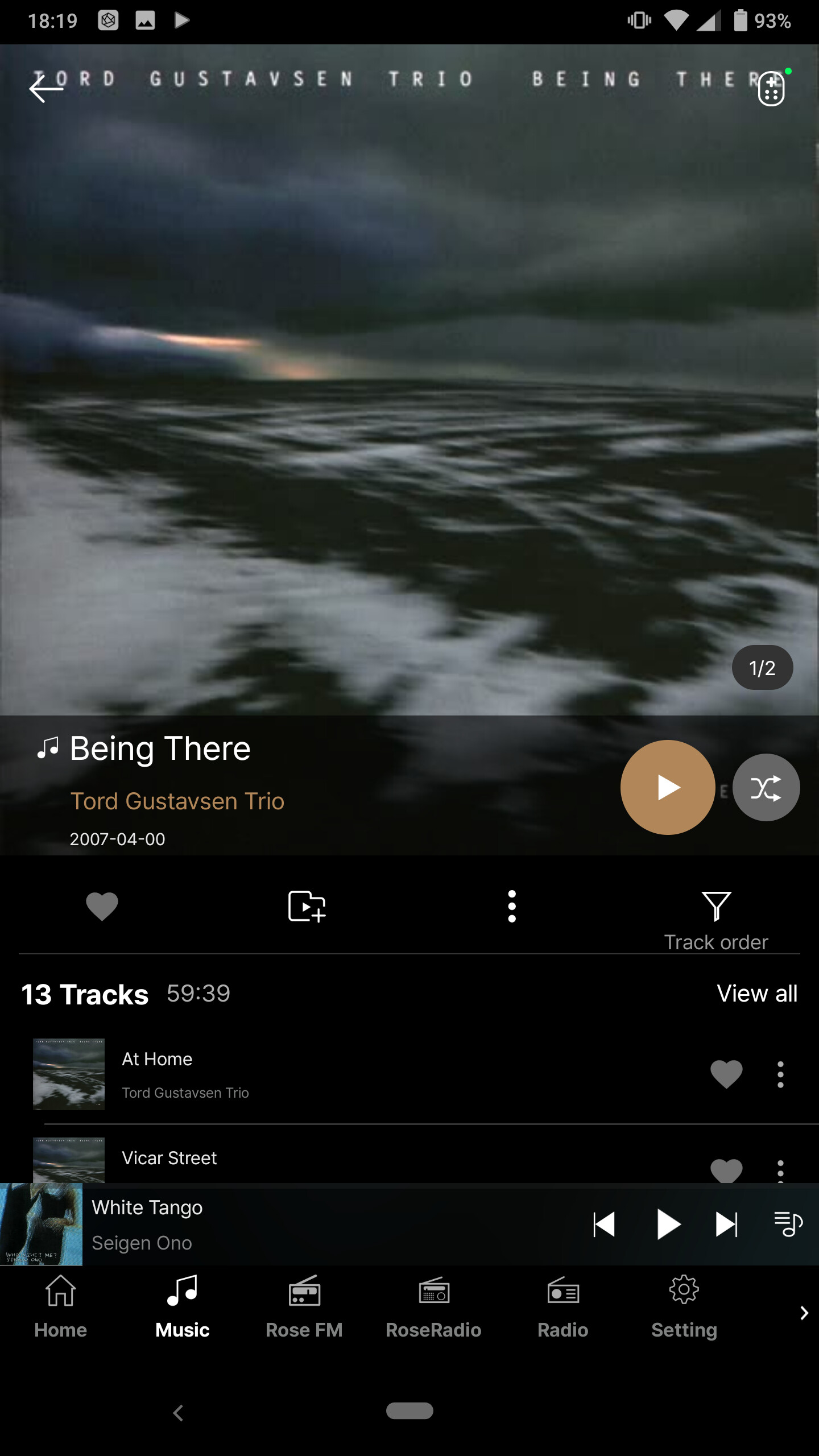
Task: Shuffle play the album
Action: point(766,787)
